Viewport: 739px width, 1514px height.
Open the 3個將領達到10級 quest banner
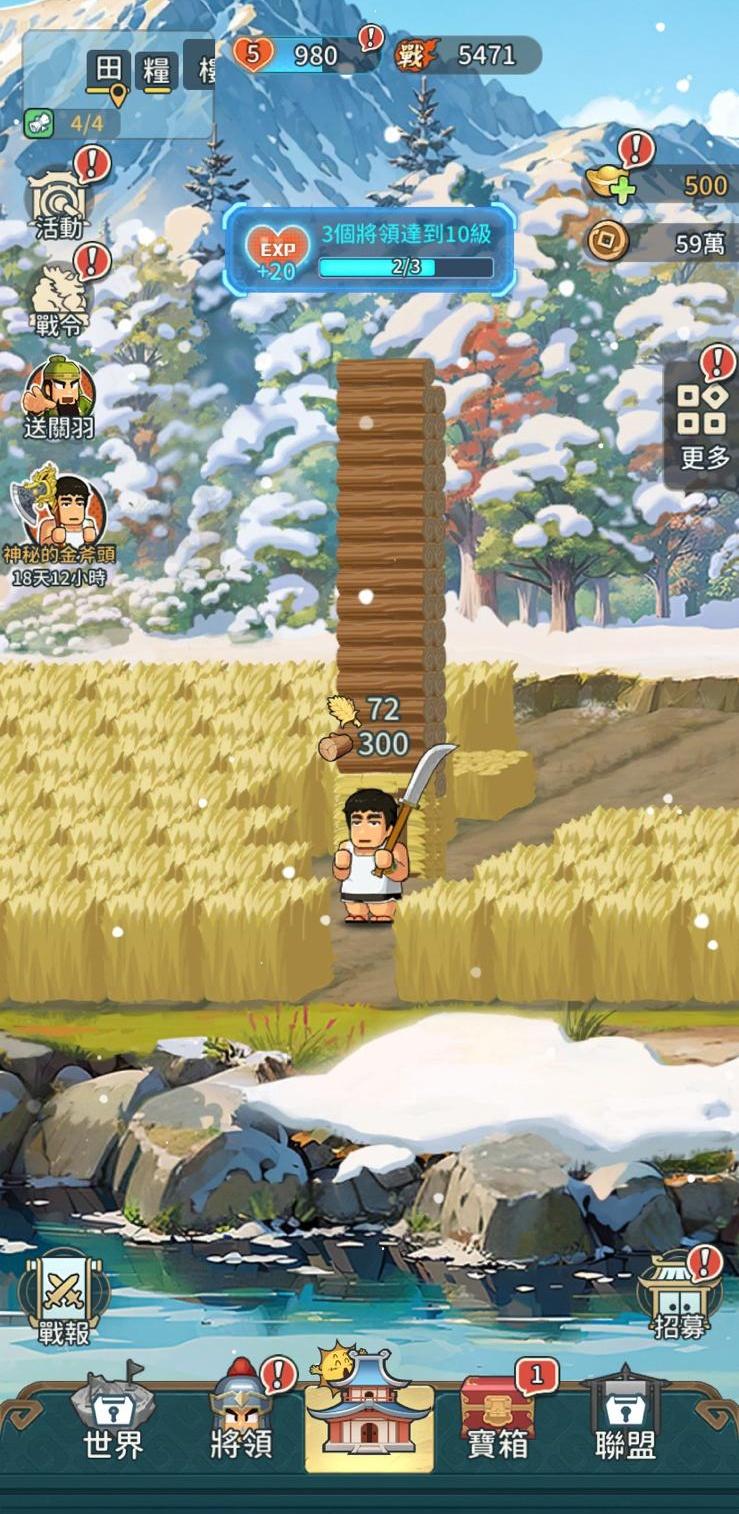tap(369, 248)
